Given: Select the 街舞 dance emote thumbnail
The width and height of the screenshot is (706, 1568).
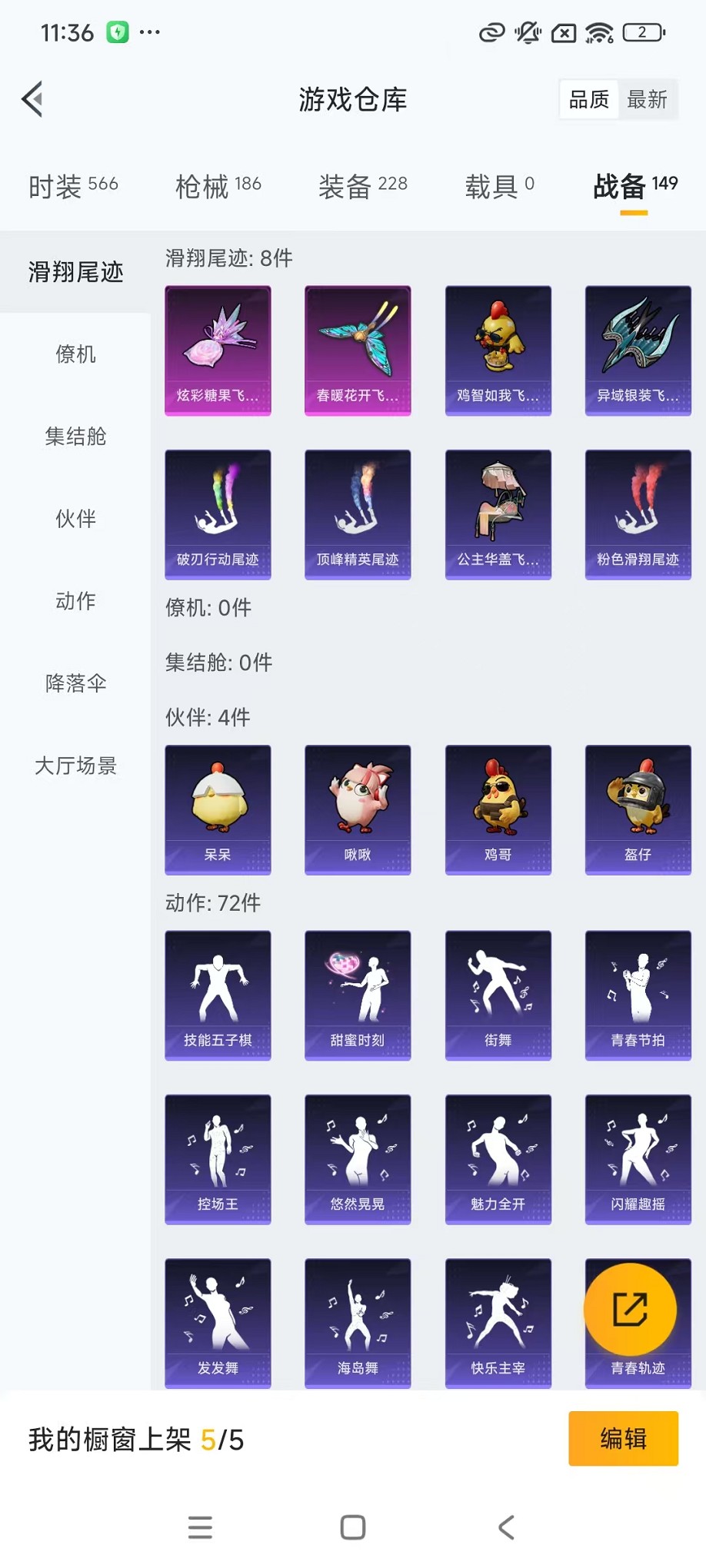Looking at the screenshot, I should [x=498, y=995].
